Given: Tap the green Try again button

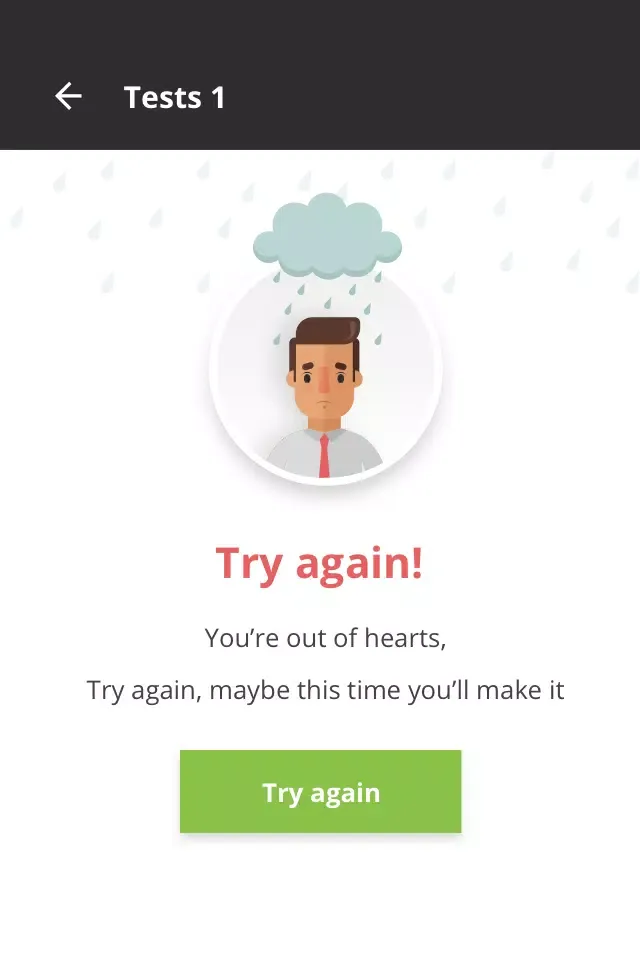Looking at the screenshot, I should coord(320,791).
